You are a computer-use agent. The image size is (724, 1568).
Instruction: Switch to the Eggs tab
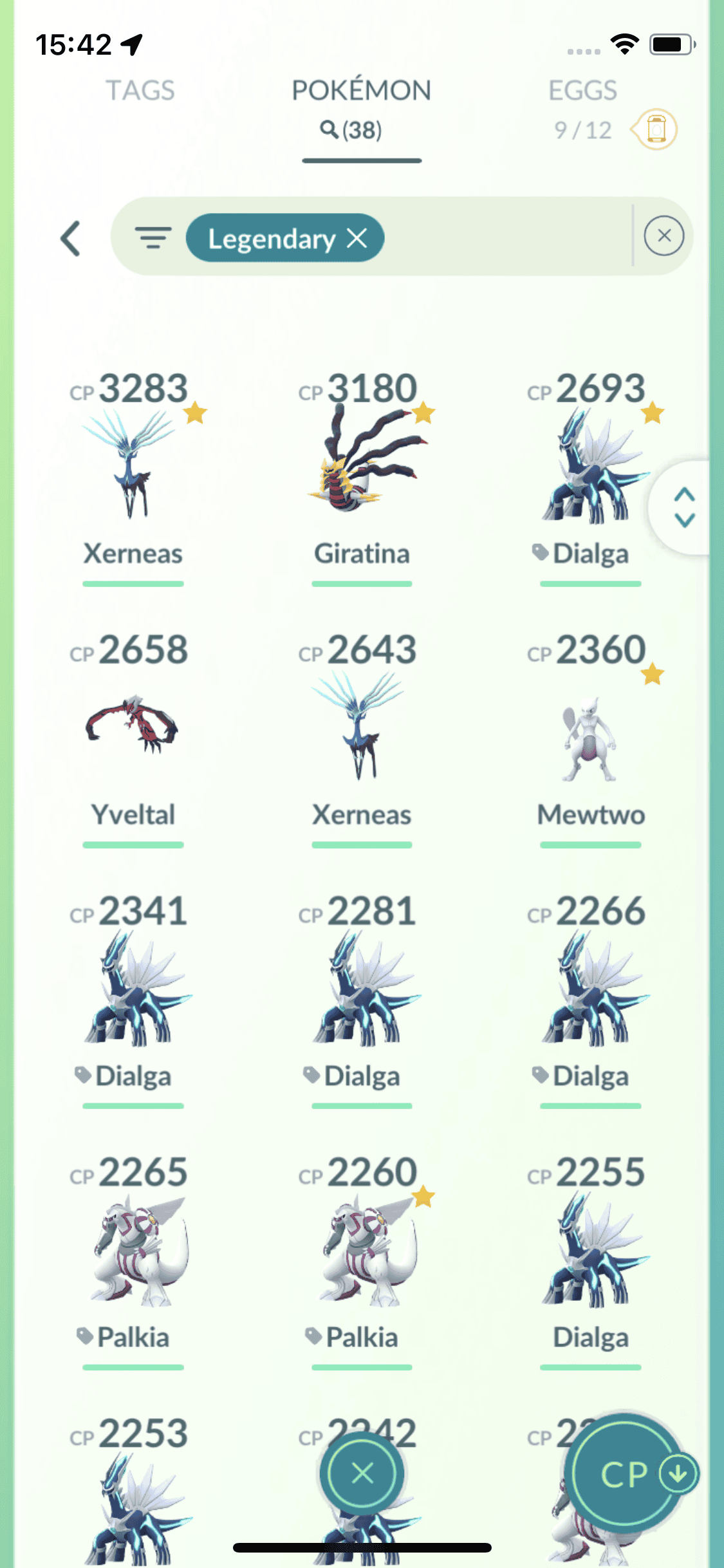pos(582,91)
